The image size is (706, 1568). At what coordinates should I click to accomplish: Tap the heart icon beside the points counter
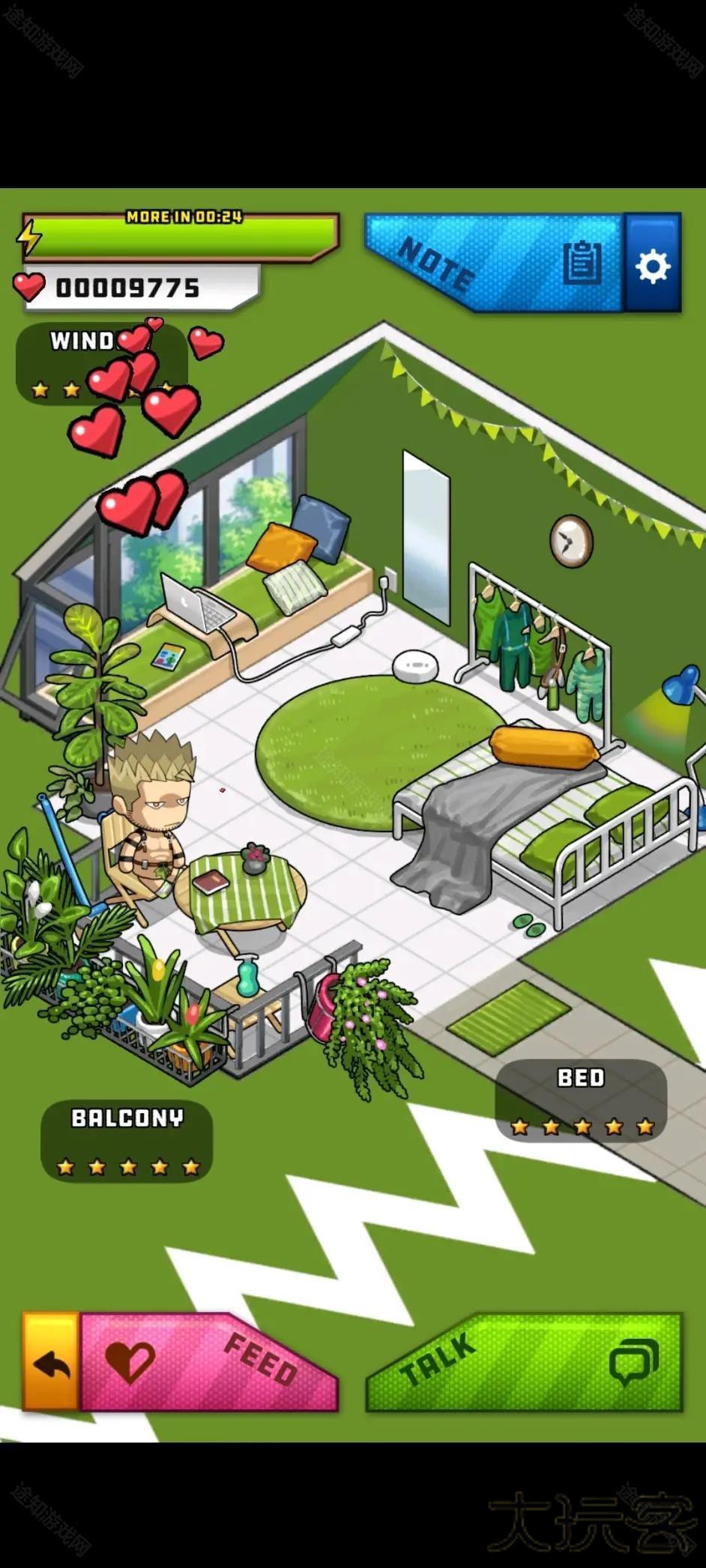tap(30, 287)
